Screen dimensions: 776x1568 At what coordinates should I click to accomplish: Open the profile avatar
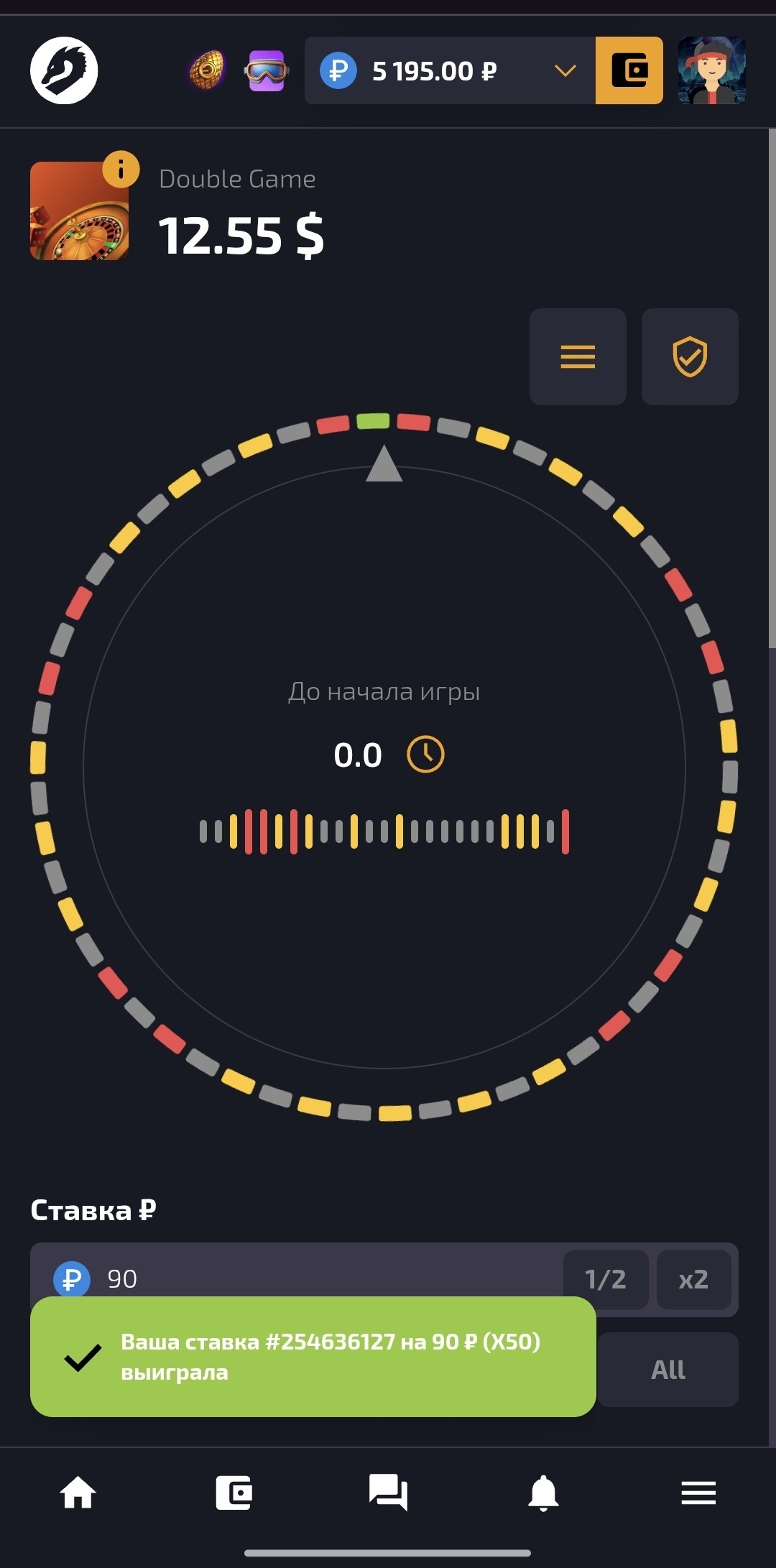(711, 70)
